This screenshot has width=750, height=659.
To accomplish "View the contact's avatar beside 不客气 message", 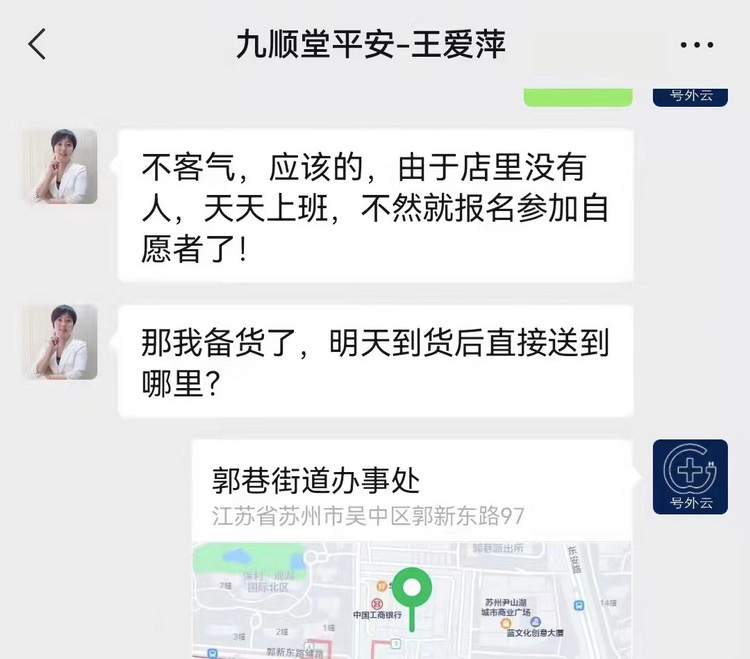I will click(x=61, y=166).
